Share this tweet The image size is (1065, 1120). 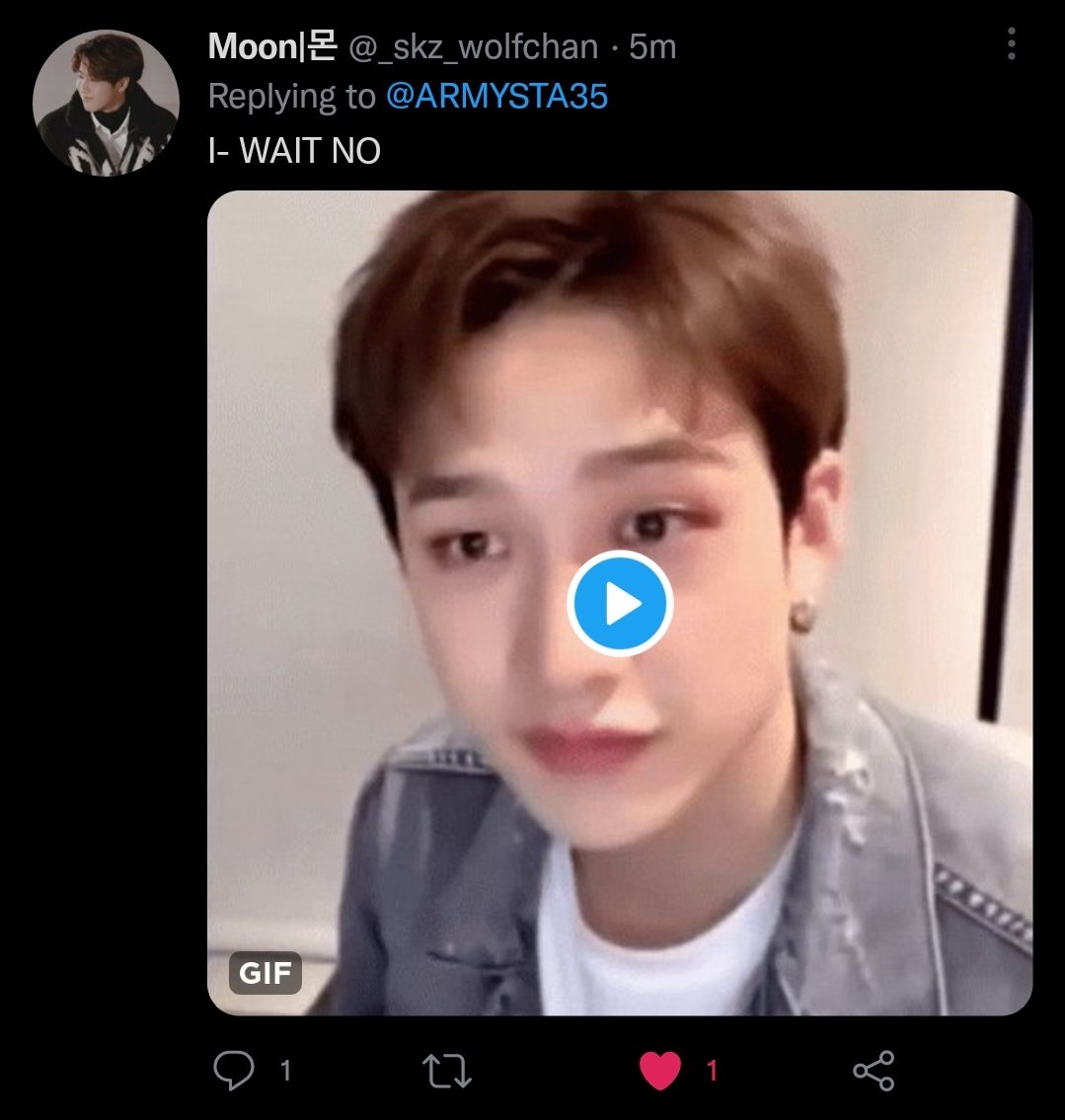pos(873,1070)
